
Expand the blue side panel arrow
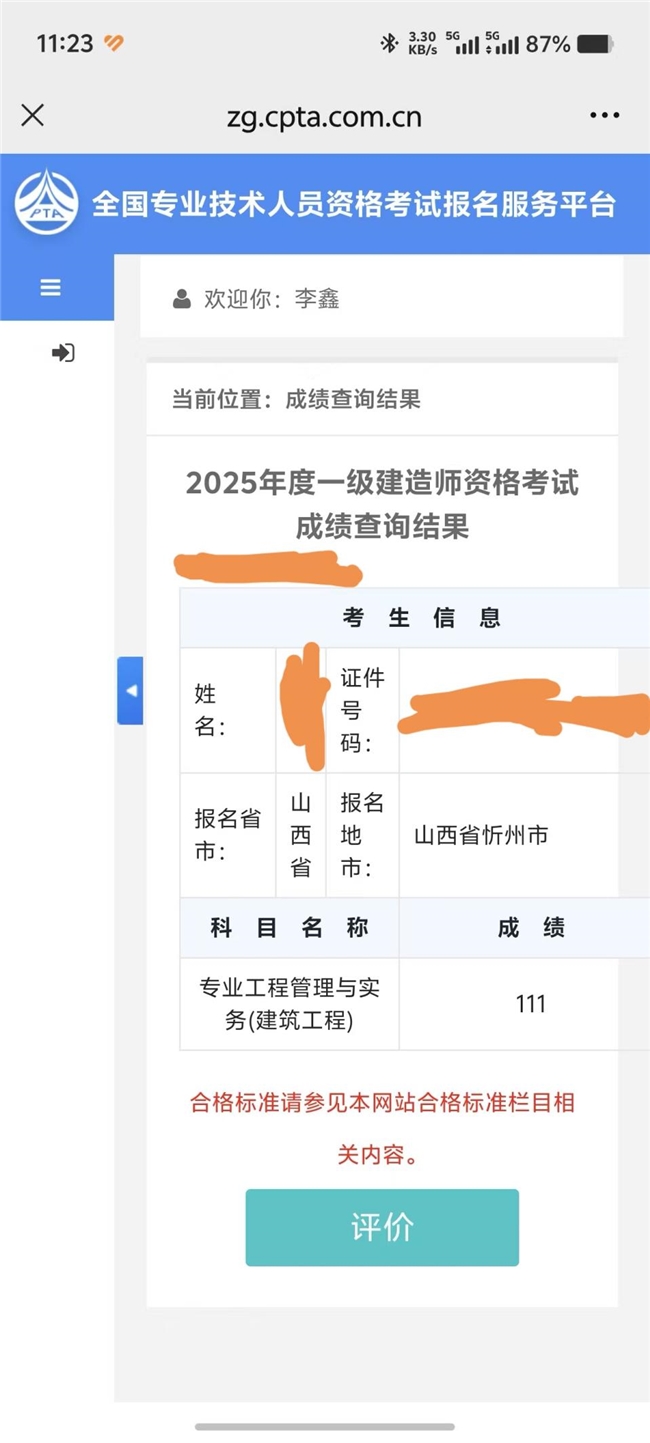point(130,691)
